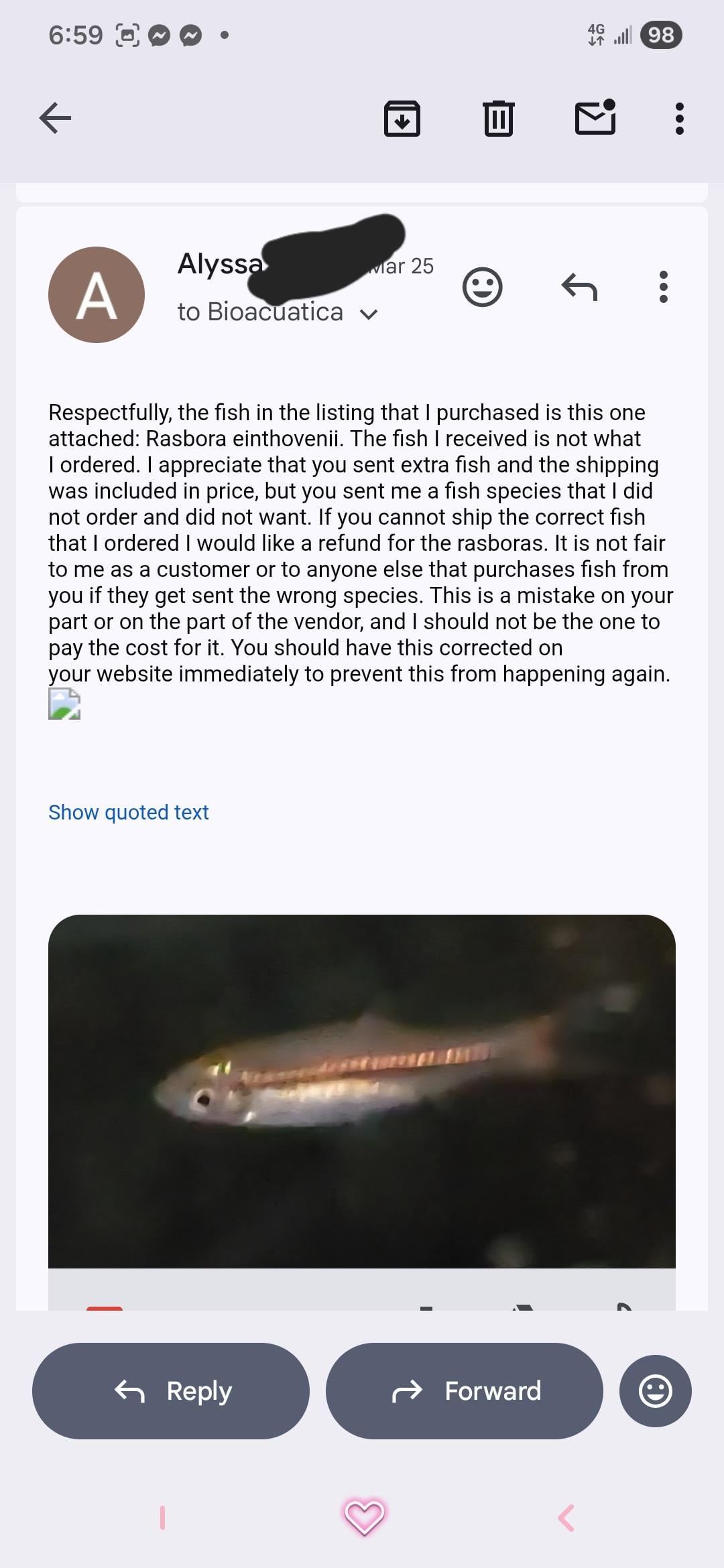Screen dimensions: 724x1568
Task: Go to the home screen
Action: pos(363,1518)
